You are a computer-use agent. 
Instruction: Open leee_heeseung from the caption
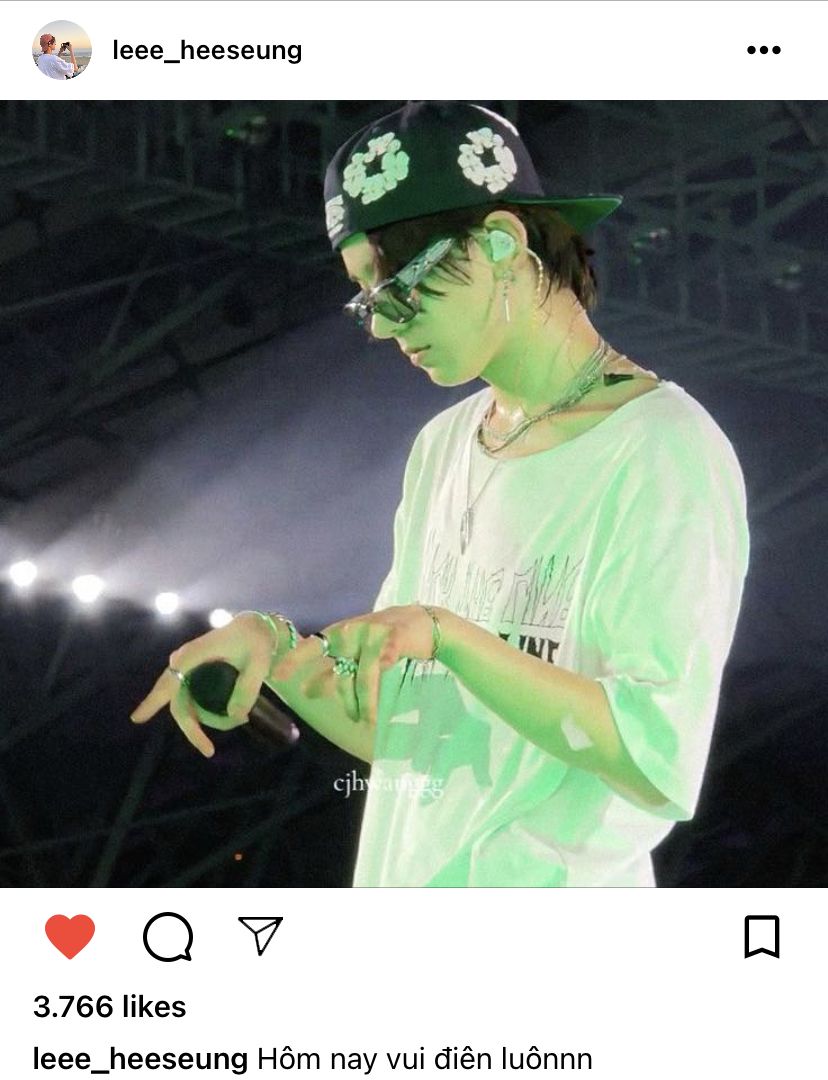[x=140, y=1059]
